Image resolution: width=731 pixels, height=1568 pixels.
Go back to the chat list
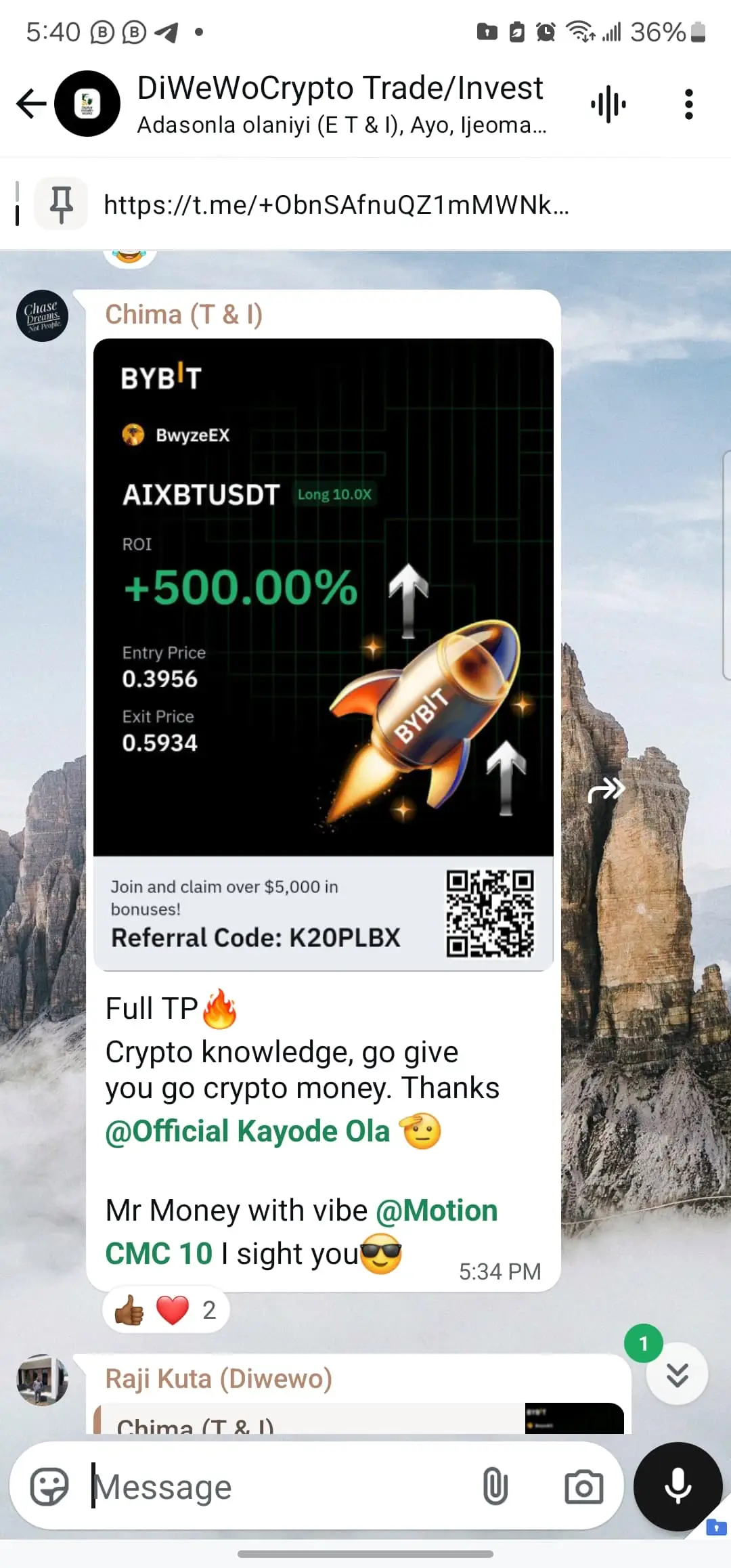(x=31, y=104)
